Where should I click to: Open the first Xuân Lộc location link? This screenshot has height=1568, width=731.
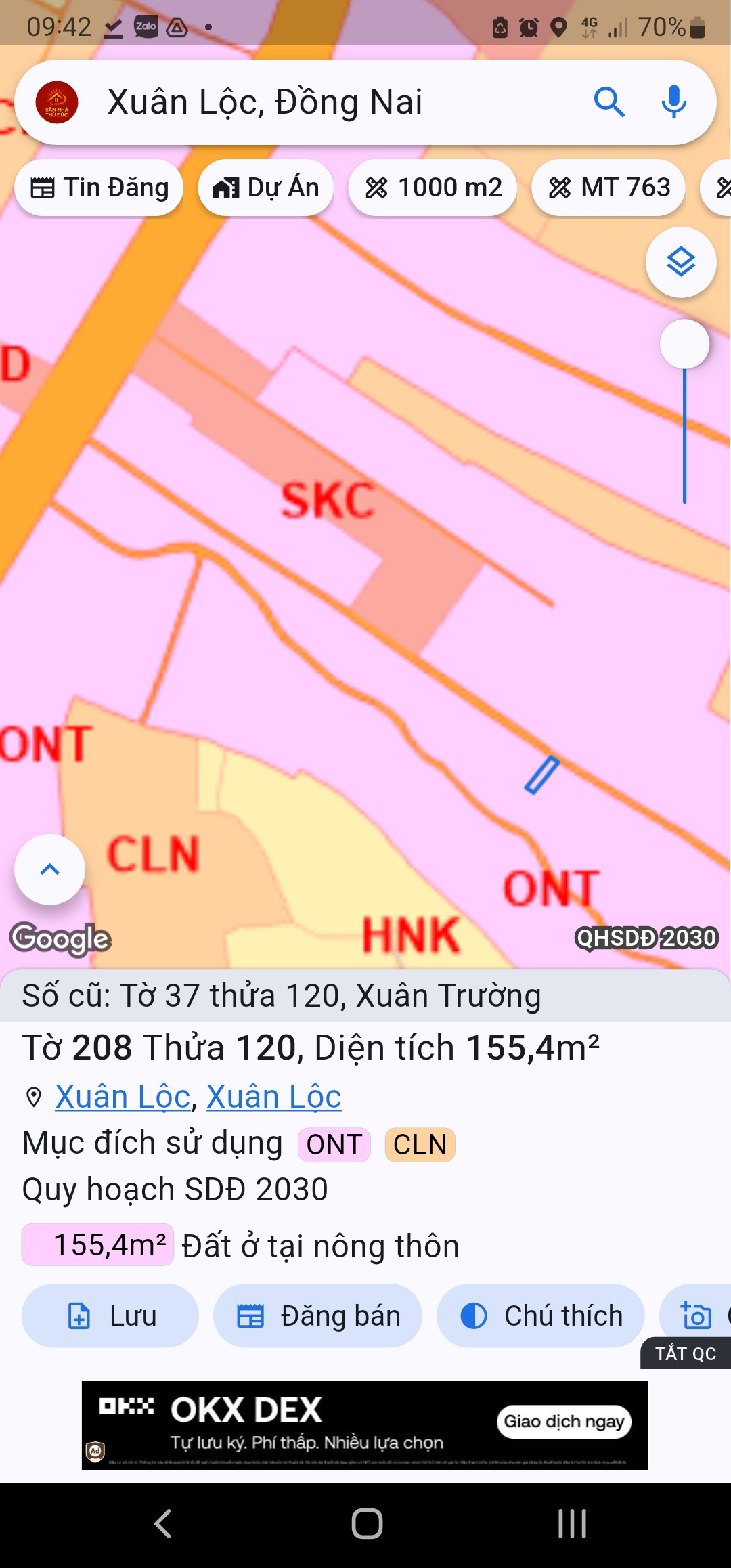tap(123, 1097)
